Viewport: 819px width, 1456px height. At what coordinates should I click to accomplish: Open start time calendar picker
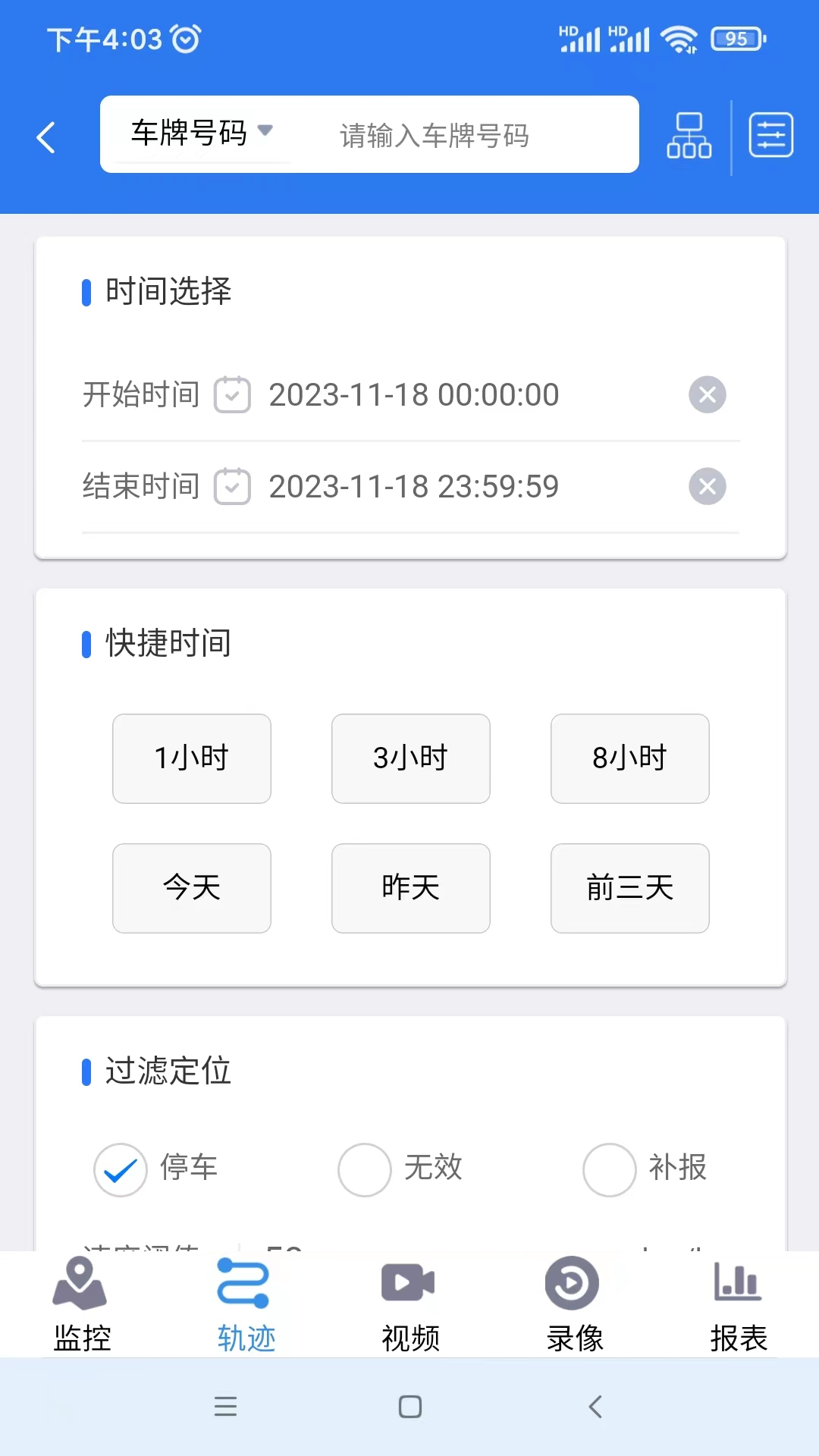pyautogui.click(x=232, y=394)
